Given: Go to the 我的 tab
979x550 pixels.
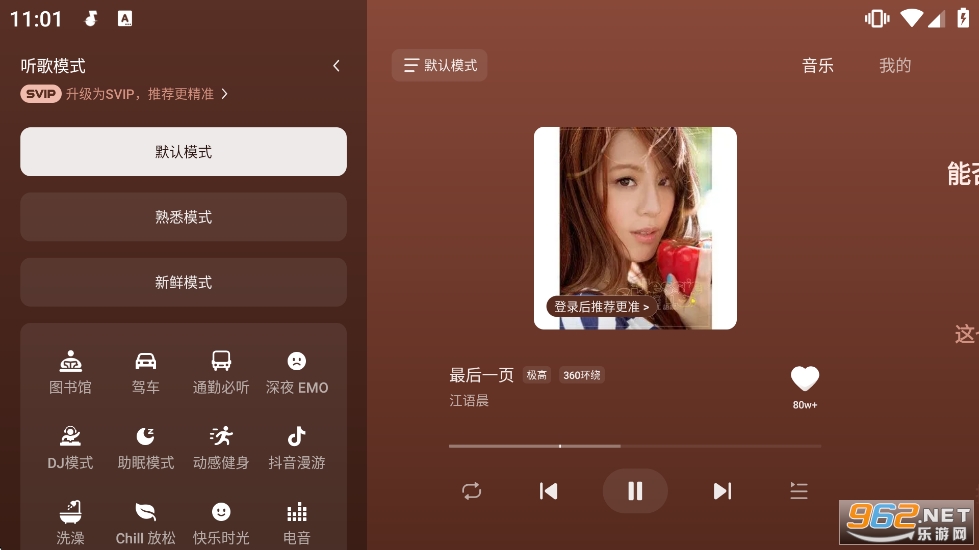Looking at the screenshot, I should click(895, 65).
